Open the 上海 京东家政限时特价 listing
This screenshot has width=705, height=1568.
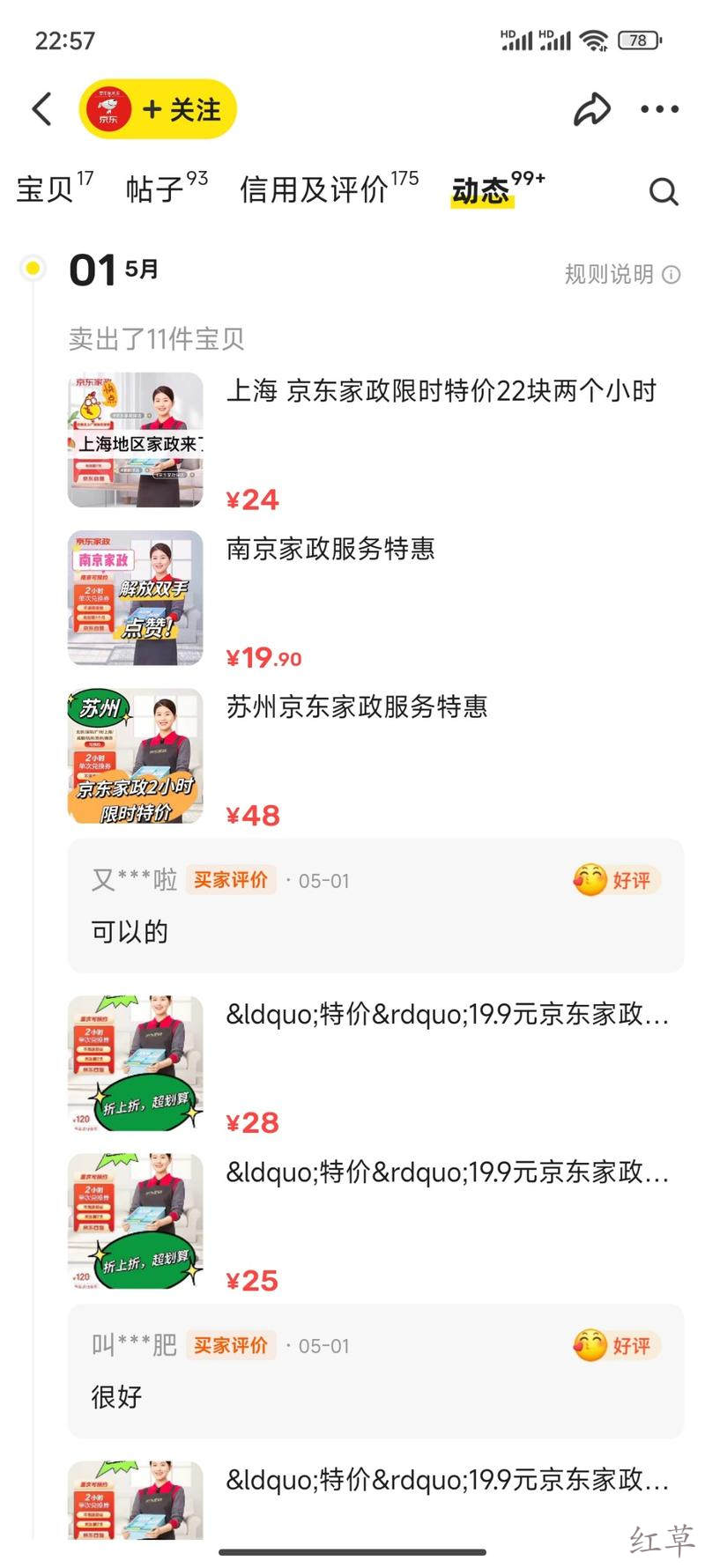pos(441,391)
